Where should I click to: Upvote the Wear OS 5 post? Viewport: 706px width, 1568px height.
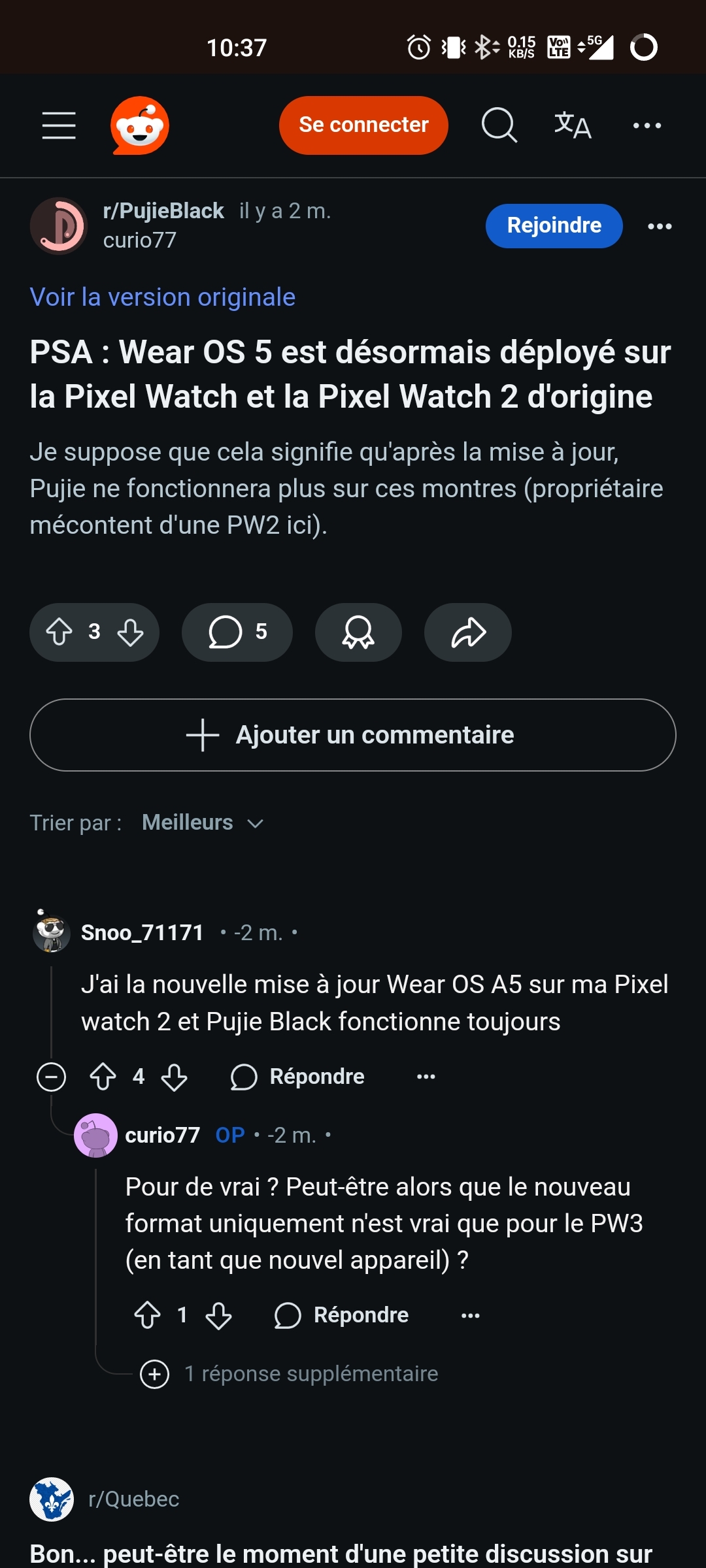[x=59, y=632]
